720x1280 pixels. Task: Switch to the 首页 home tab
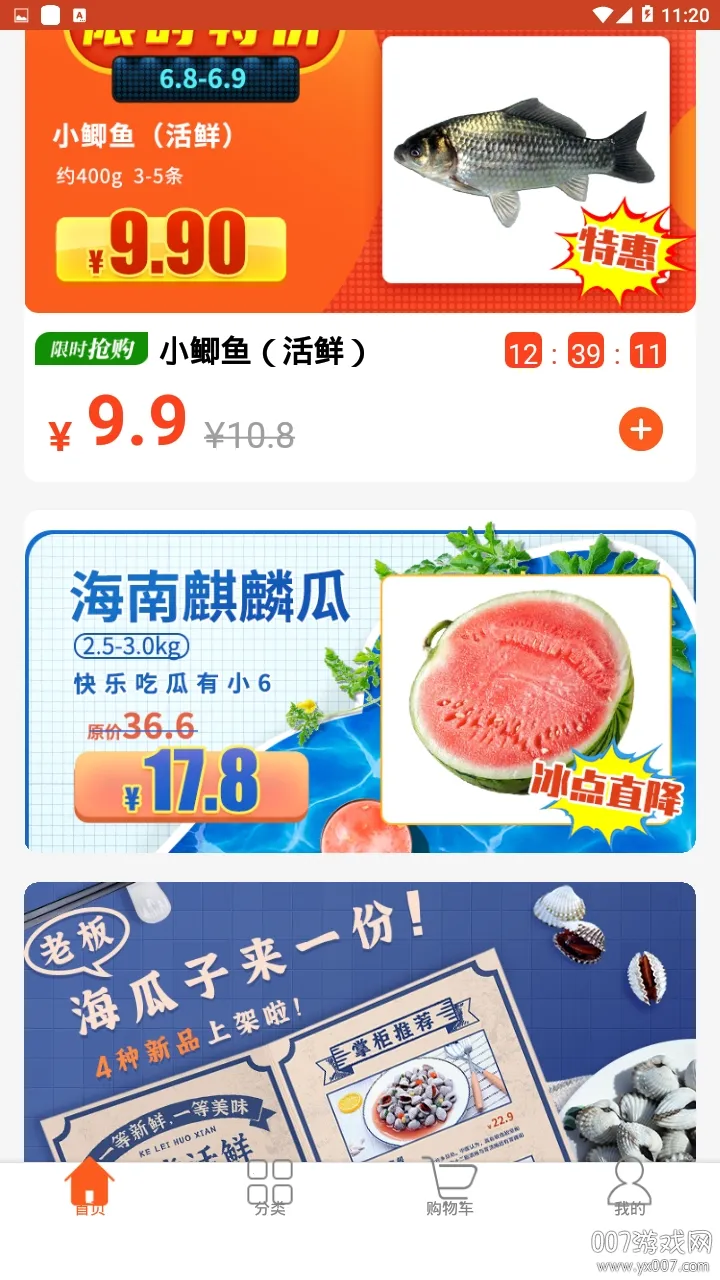pos(88,1192)
